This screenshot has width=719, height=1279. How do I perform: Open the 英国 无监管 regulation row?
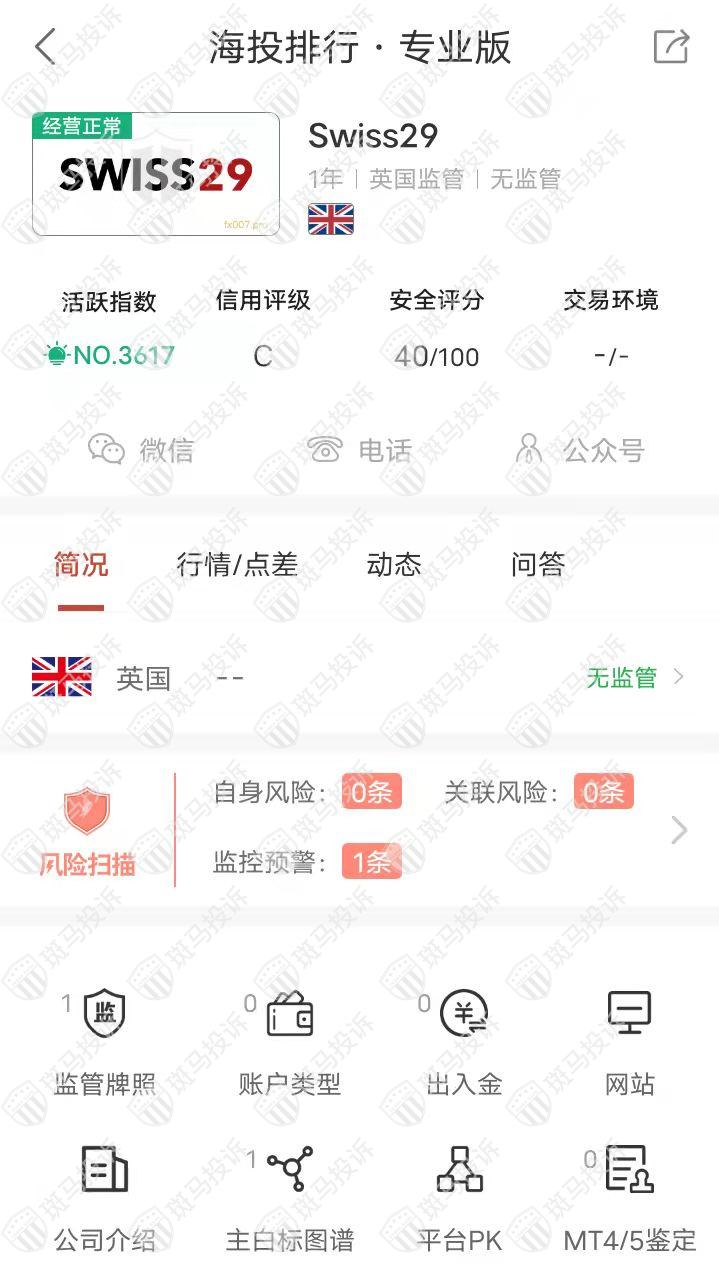(x=359, y=678)
